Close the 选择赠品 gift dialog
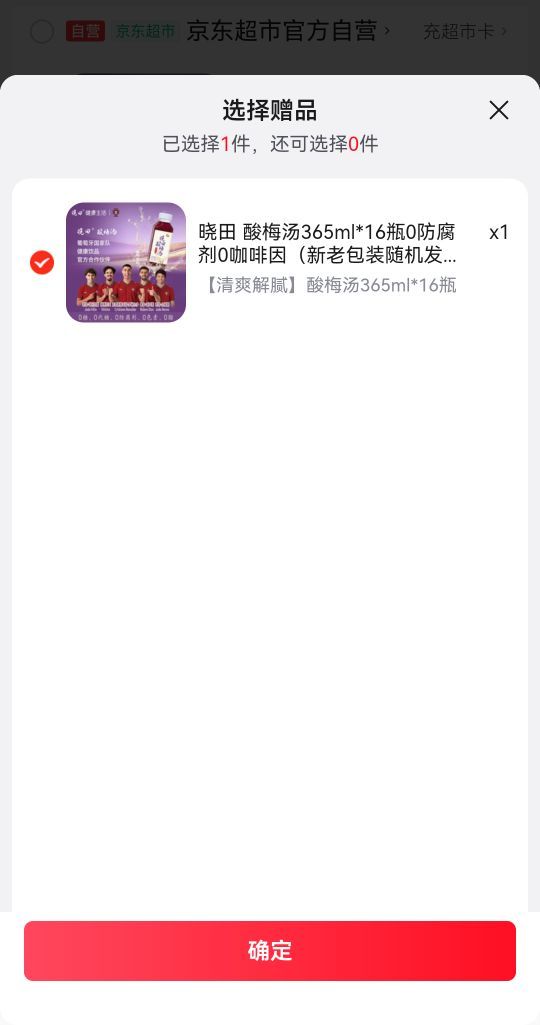Viewport: 540px width, 1025px height. pyautogui.click(x=499, y=110)
